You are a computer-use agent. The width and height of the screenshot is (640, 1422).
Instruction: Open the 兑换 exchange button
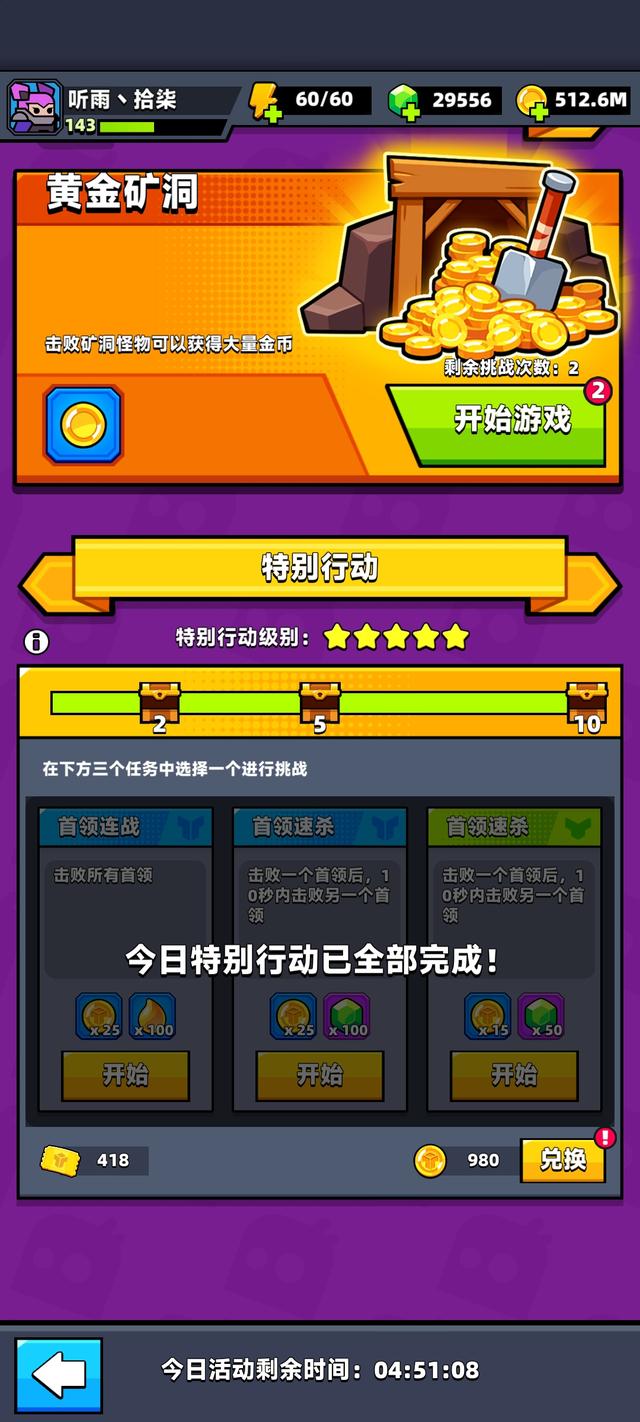pos(563,1160)
